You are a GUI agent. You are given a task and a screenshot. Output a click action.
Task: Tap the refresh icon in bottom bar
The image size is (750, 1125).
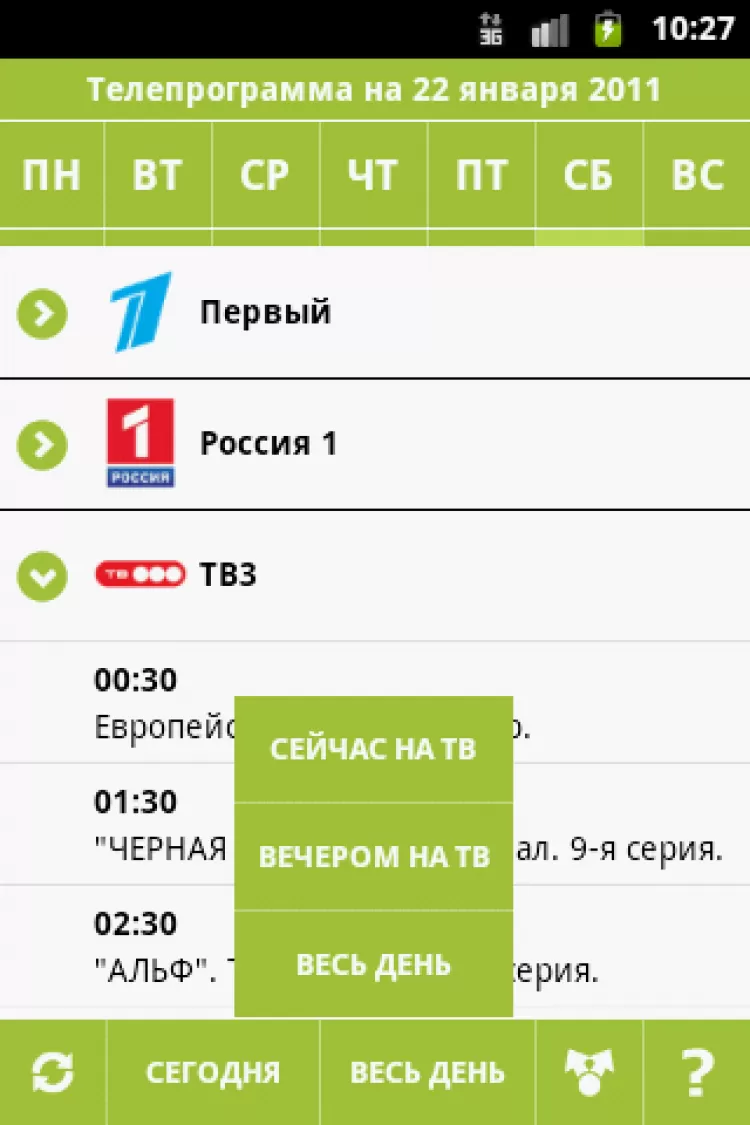pyautogui.click(x=52, y=1073)
